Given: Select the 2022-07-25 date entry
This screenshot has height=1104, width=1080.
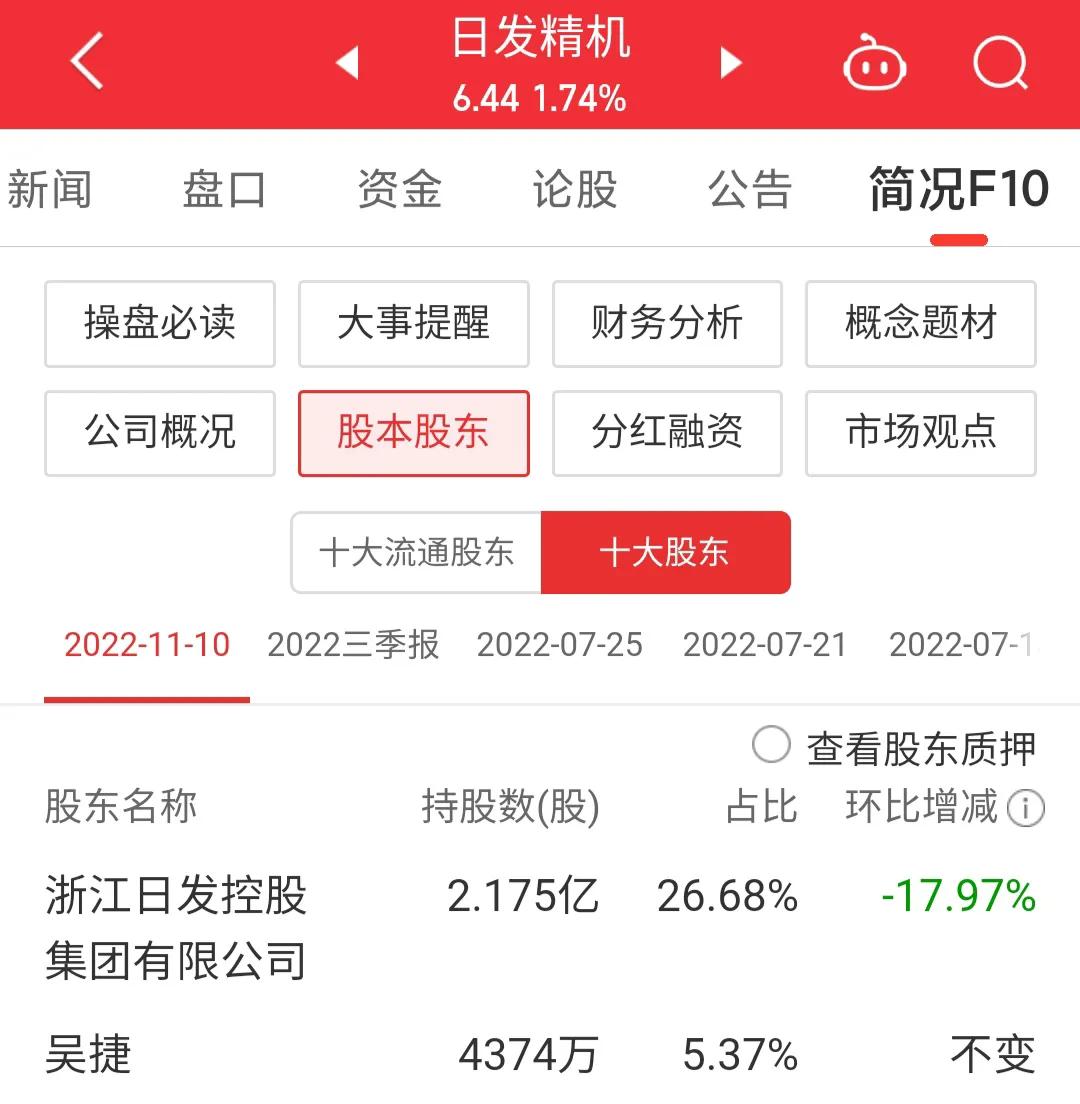Looking at the screenshot, I should 560,645.
